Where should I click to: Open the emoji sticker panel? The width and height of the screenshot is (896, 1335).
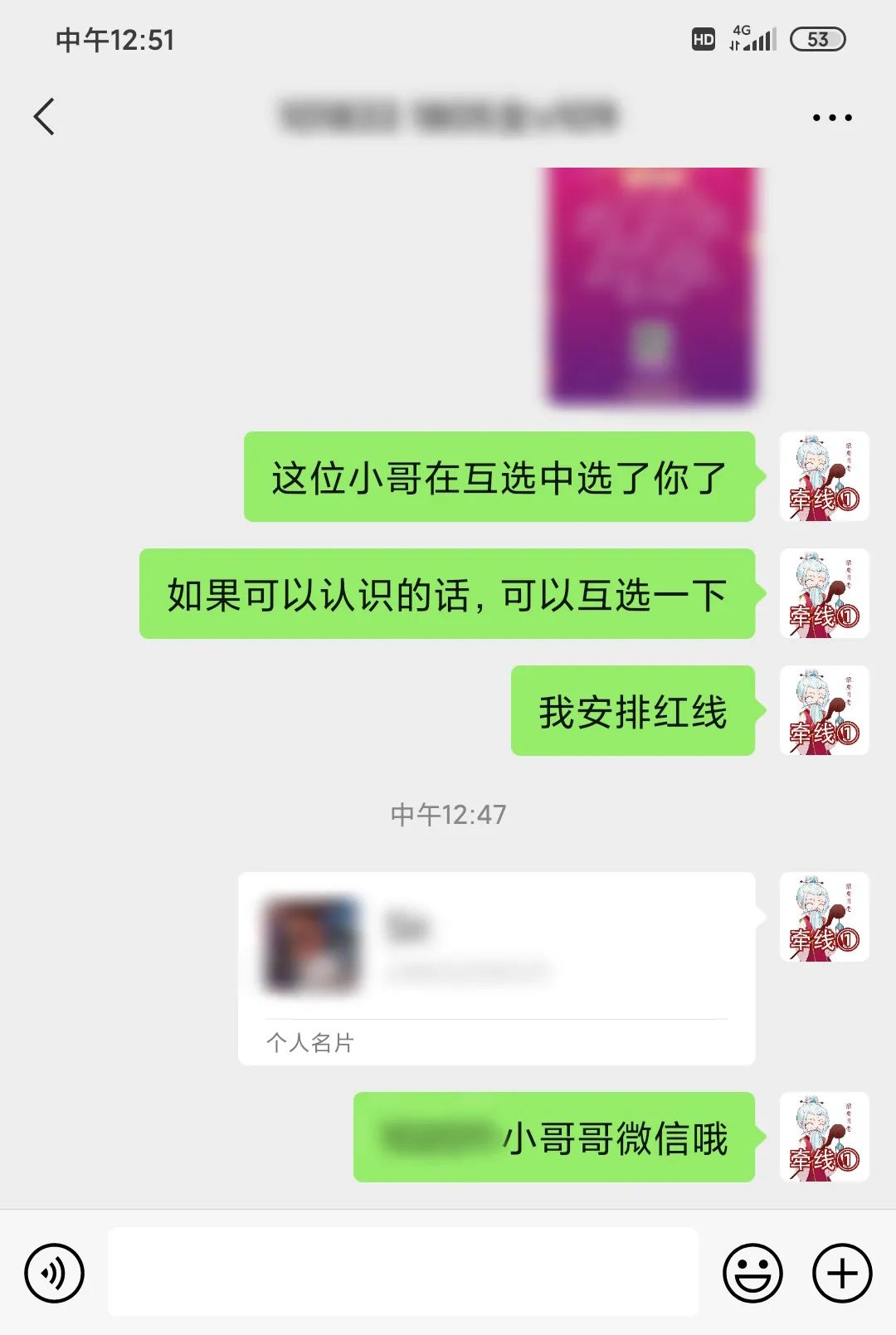752,1273
